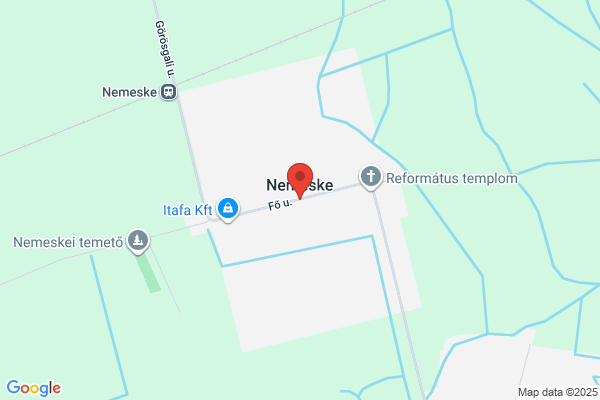Image resolution: width=600 pixels, height=400 pixels.
Task: Open the Nemeske train station marker
Action: click(x=168, y=92)
